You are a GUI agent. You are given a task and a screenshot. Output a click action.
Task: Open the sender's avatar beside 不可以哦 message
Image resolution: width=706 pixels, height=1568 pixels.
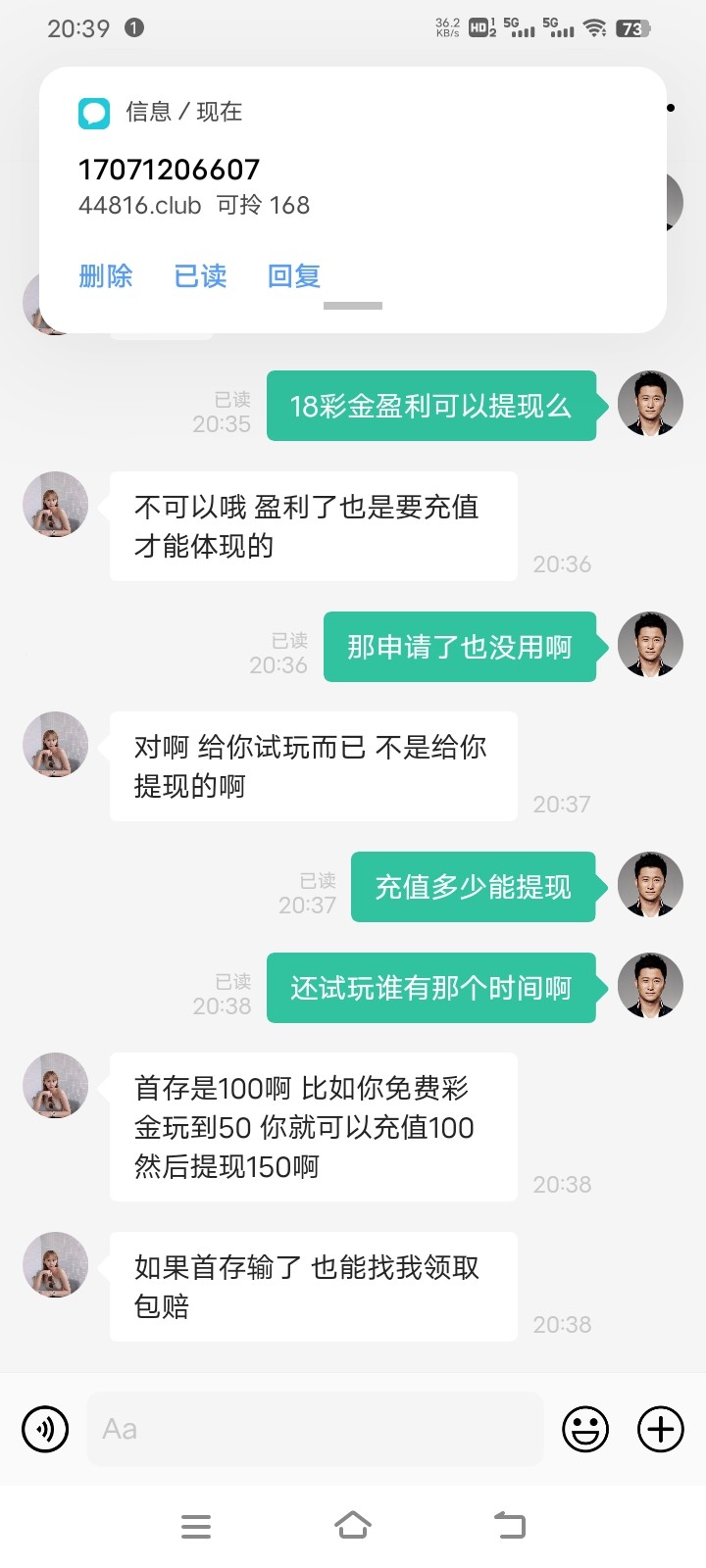56,504
